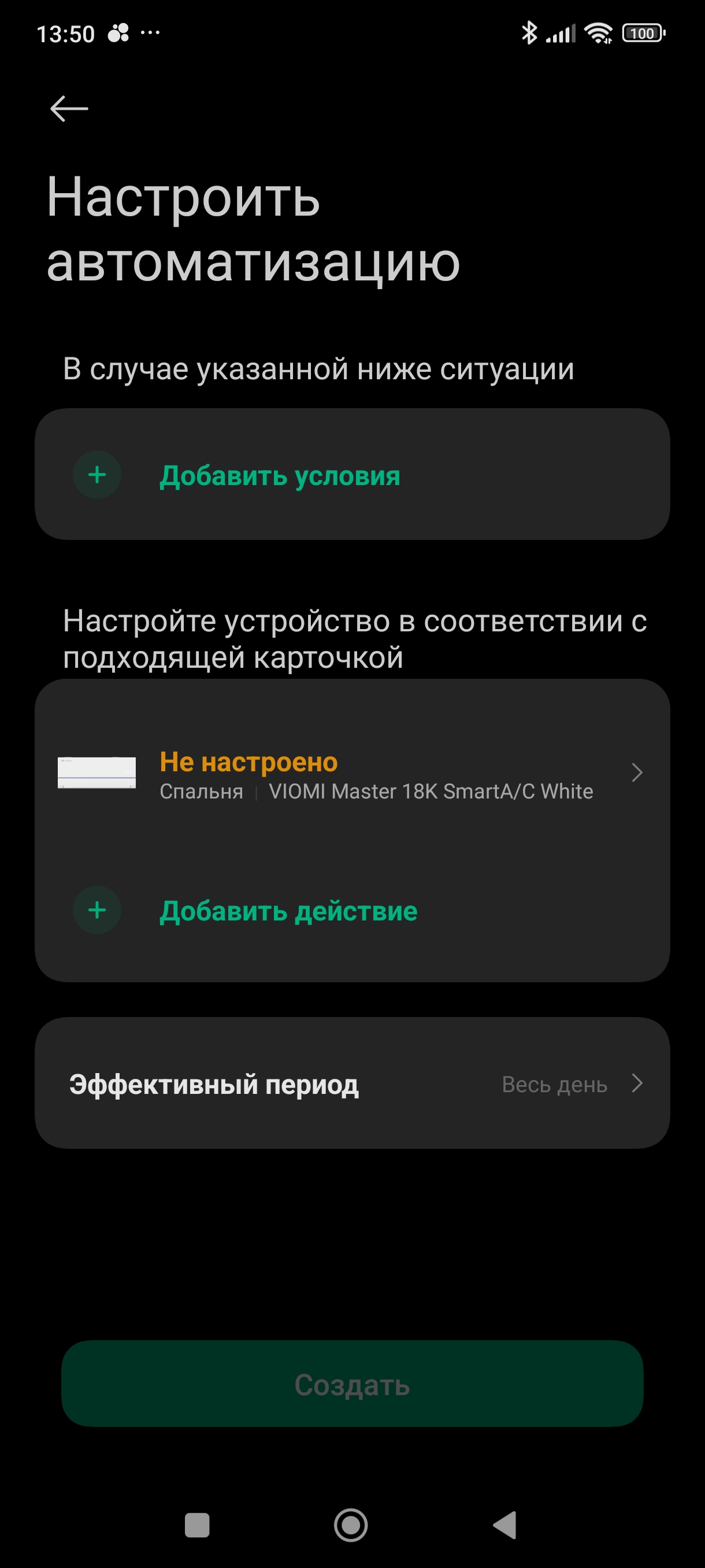705x1568 pixels.
Task: Go back using the top arrow
Action: click(69, 109)
